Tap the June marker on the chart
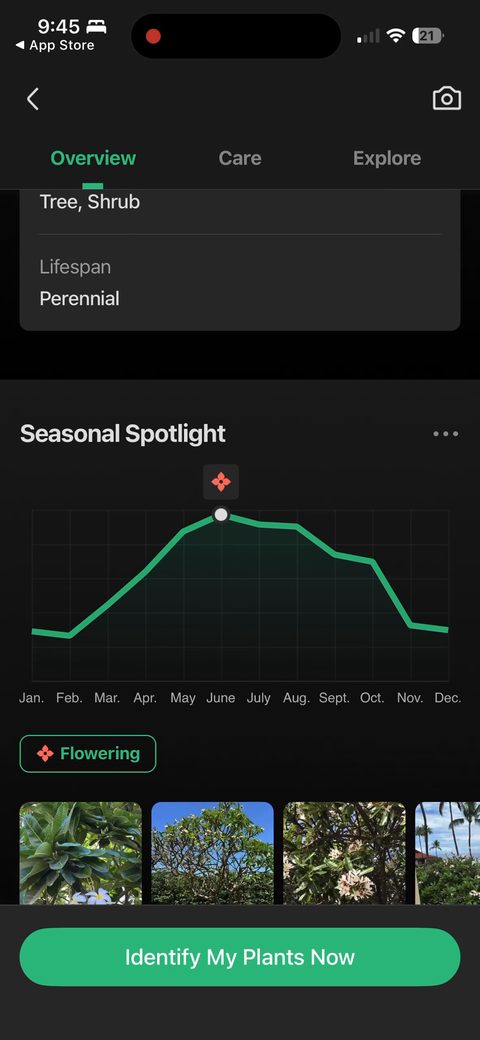The width and height of the screenshot is (480, 1040). (221, 515)
